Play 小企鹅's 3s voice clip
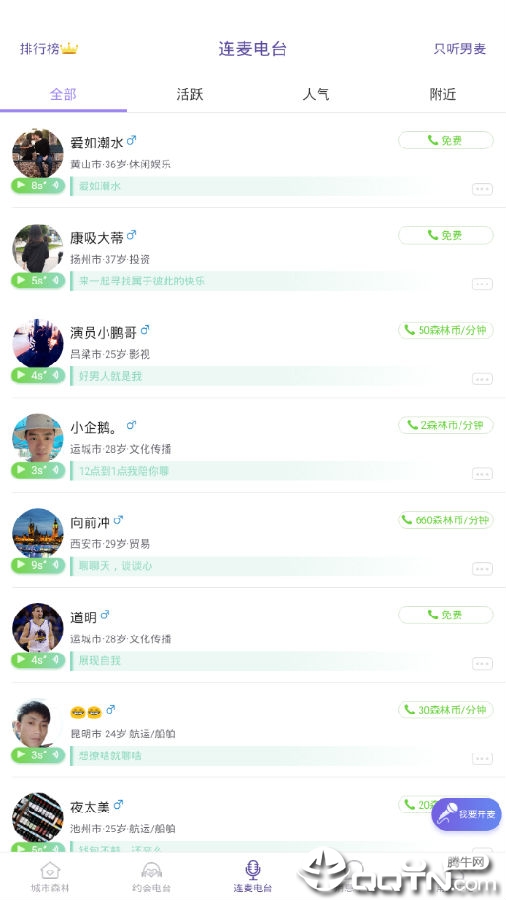The width and height of the screenshot is (506, 900). coord(38,470)
